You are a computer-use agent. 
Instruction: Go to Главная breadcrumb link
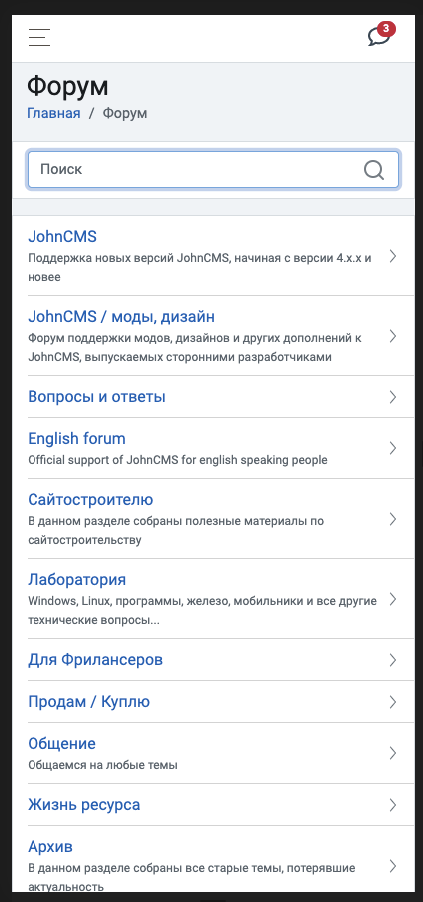click(54, 113)
